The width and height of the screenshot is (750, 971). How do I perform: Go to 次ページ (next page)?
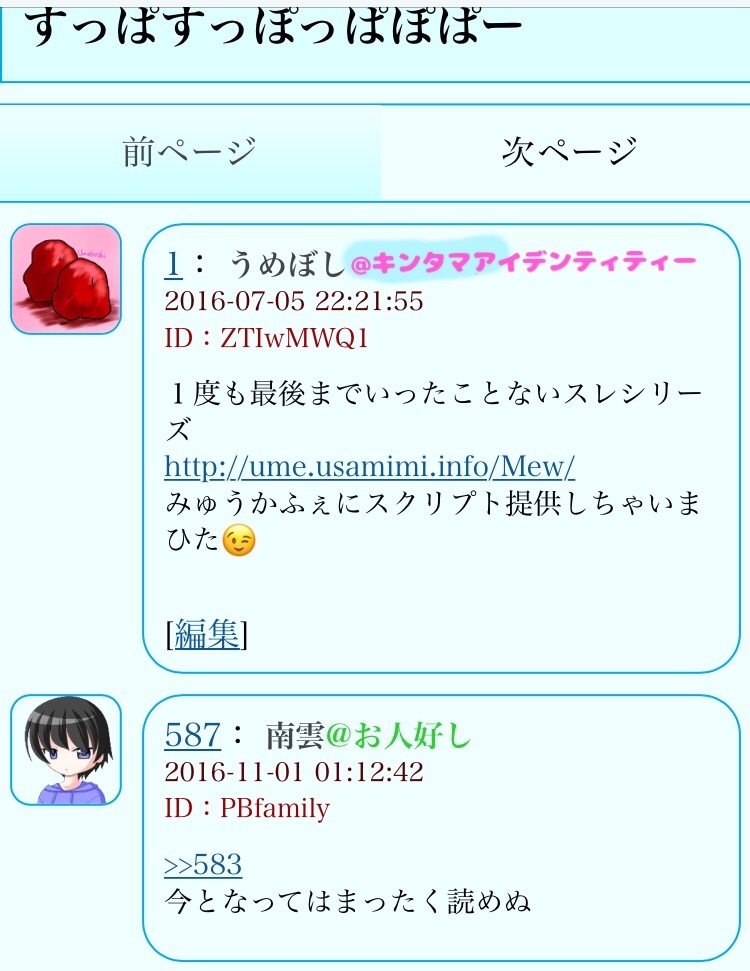click(x=569, y=152)
